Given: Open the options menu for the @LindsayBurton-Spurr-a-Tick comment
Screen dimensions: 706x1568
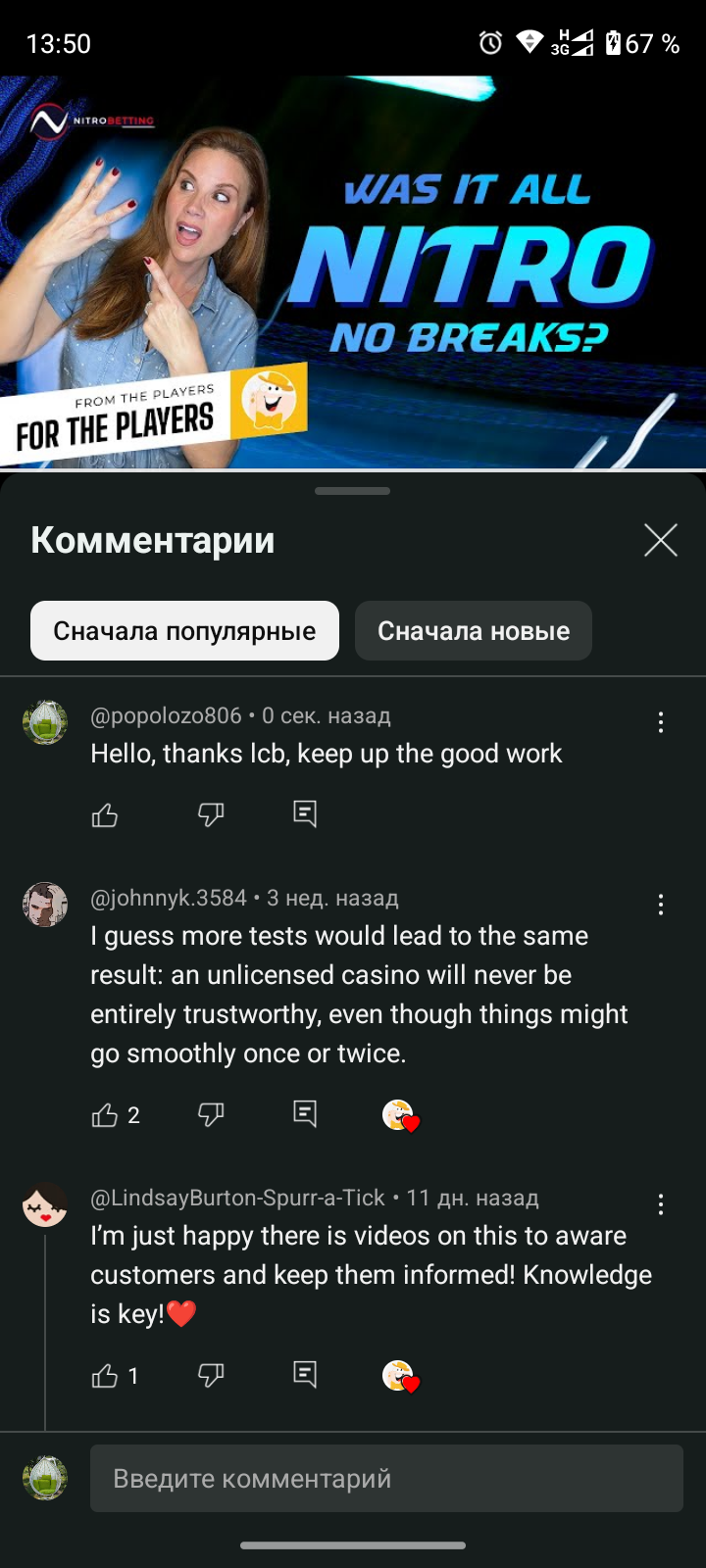Looking at the screenshot, I should [x=660, y=1204].
